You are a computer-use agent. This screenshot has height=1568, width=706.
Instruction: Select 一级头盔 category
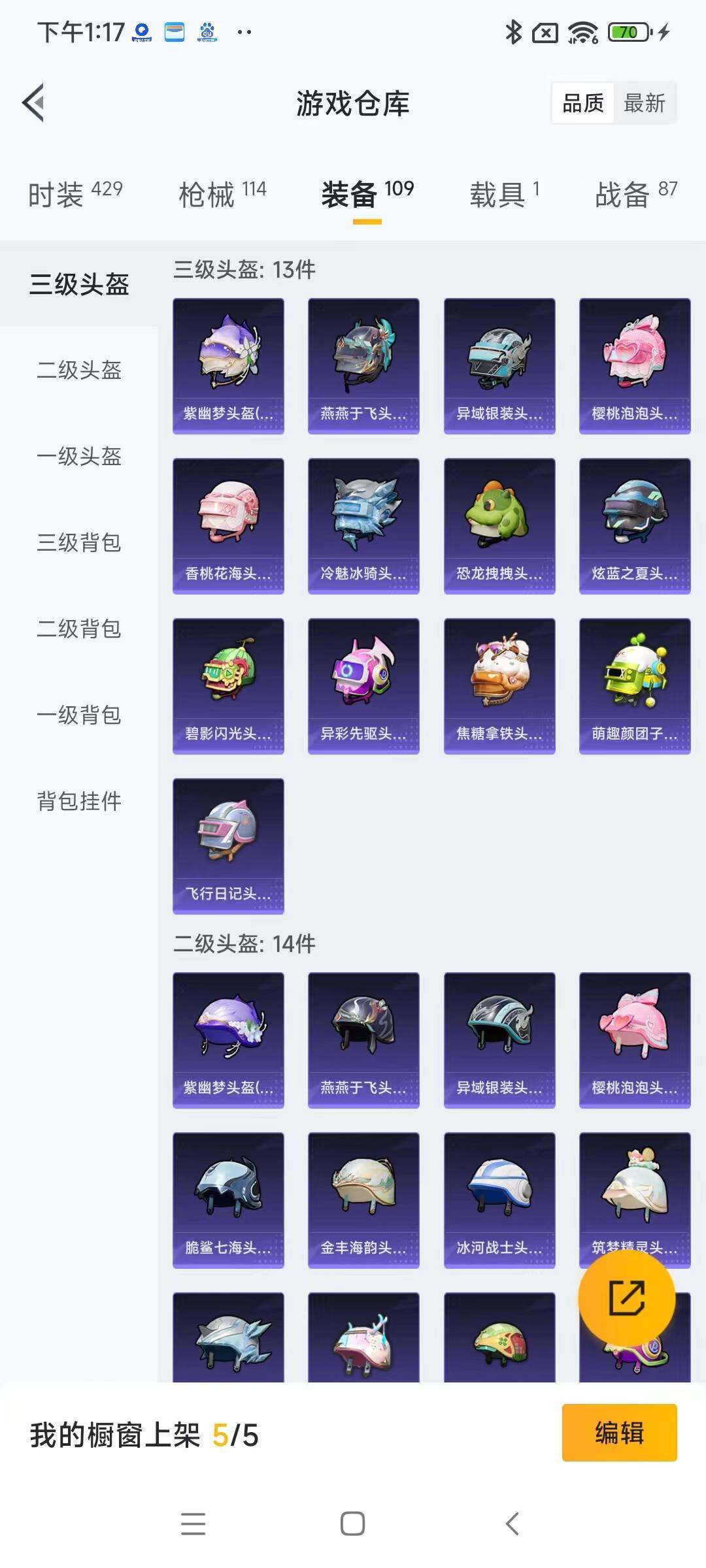[79, 456]
